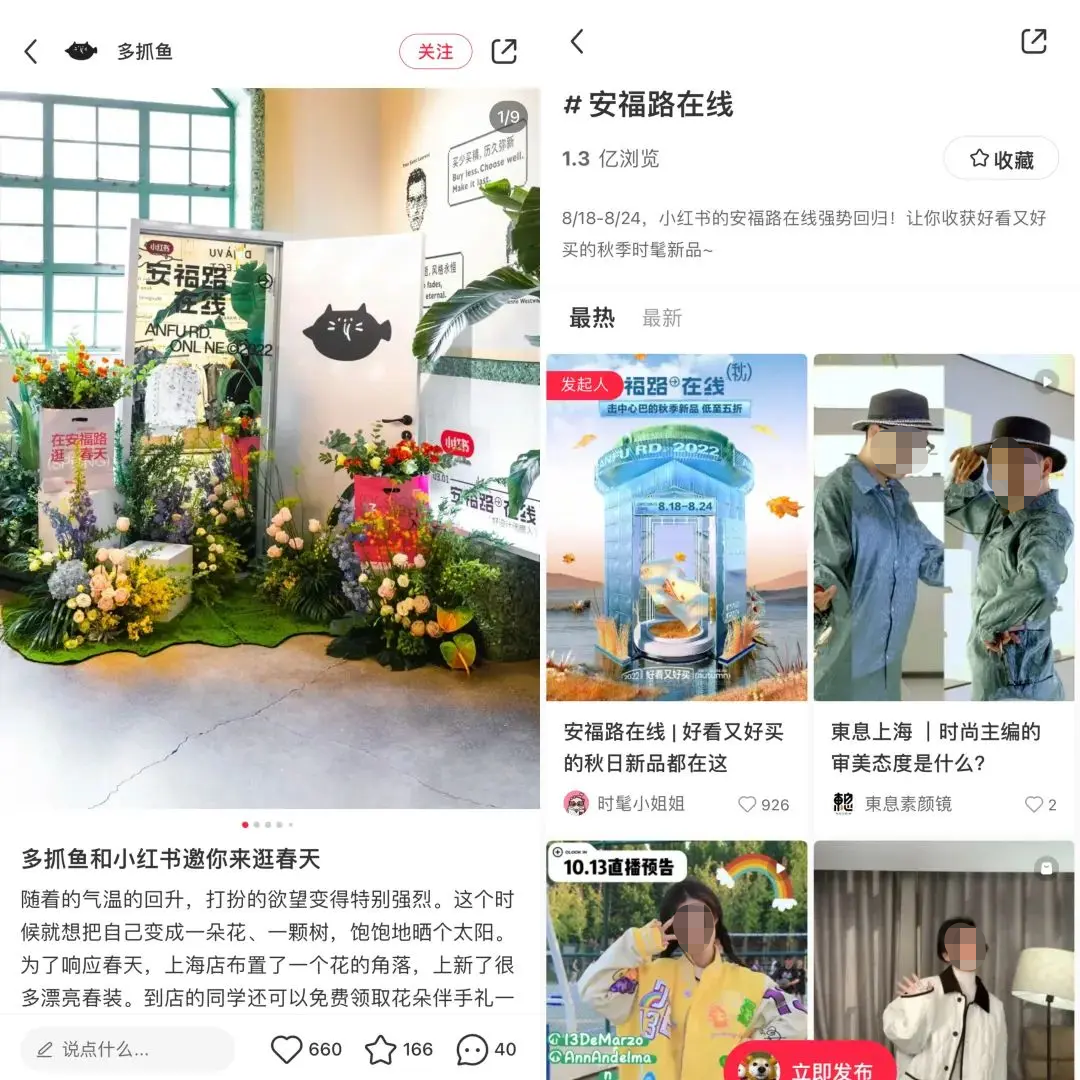Like the post by 東息素颜镜
Image resolution: width=1080 pixels, height=1080 pixels.
pyautogui.click(x=1034, y=804)
